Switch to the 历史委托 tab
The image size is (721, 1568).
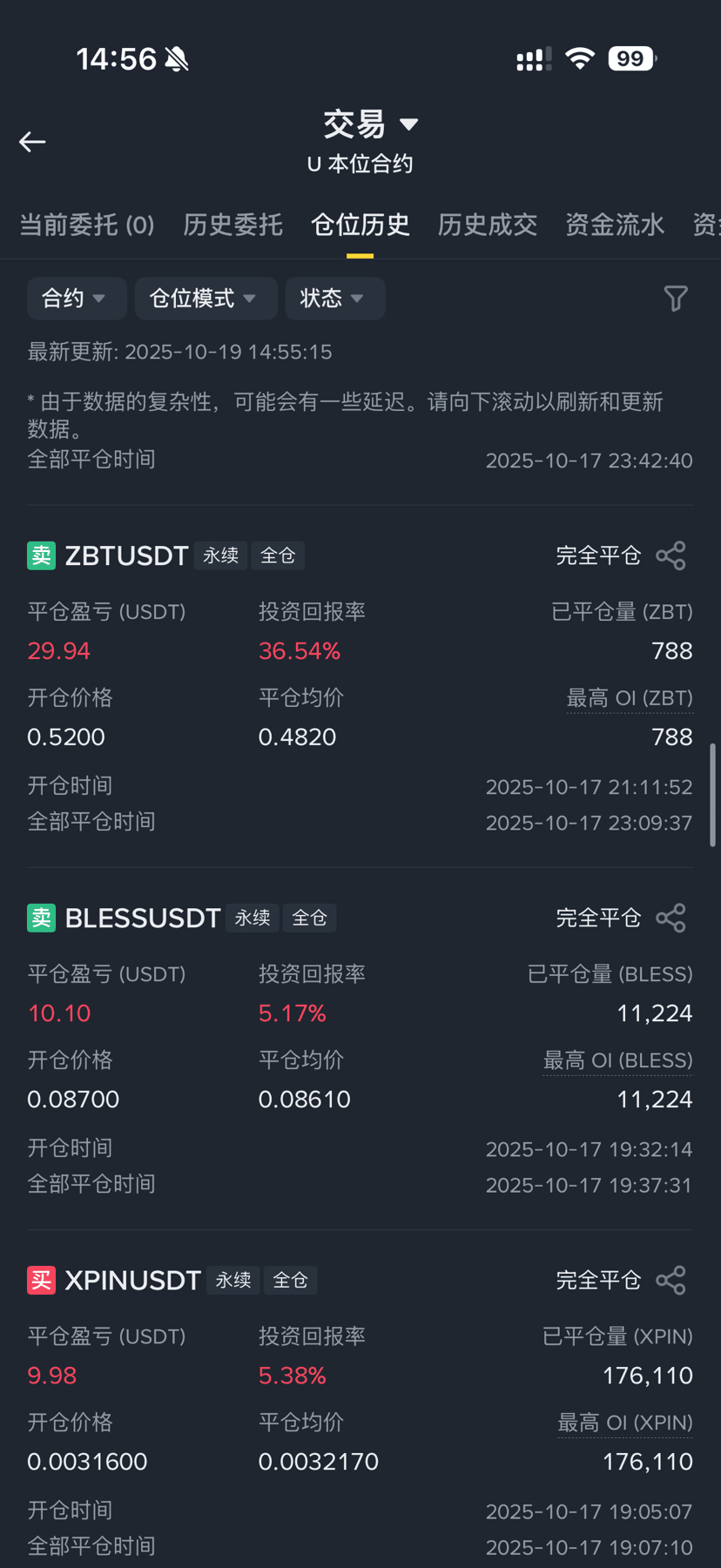click(232, 225)
